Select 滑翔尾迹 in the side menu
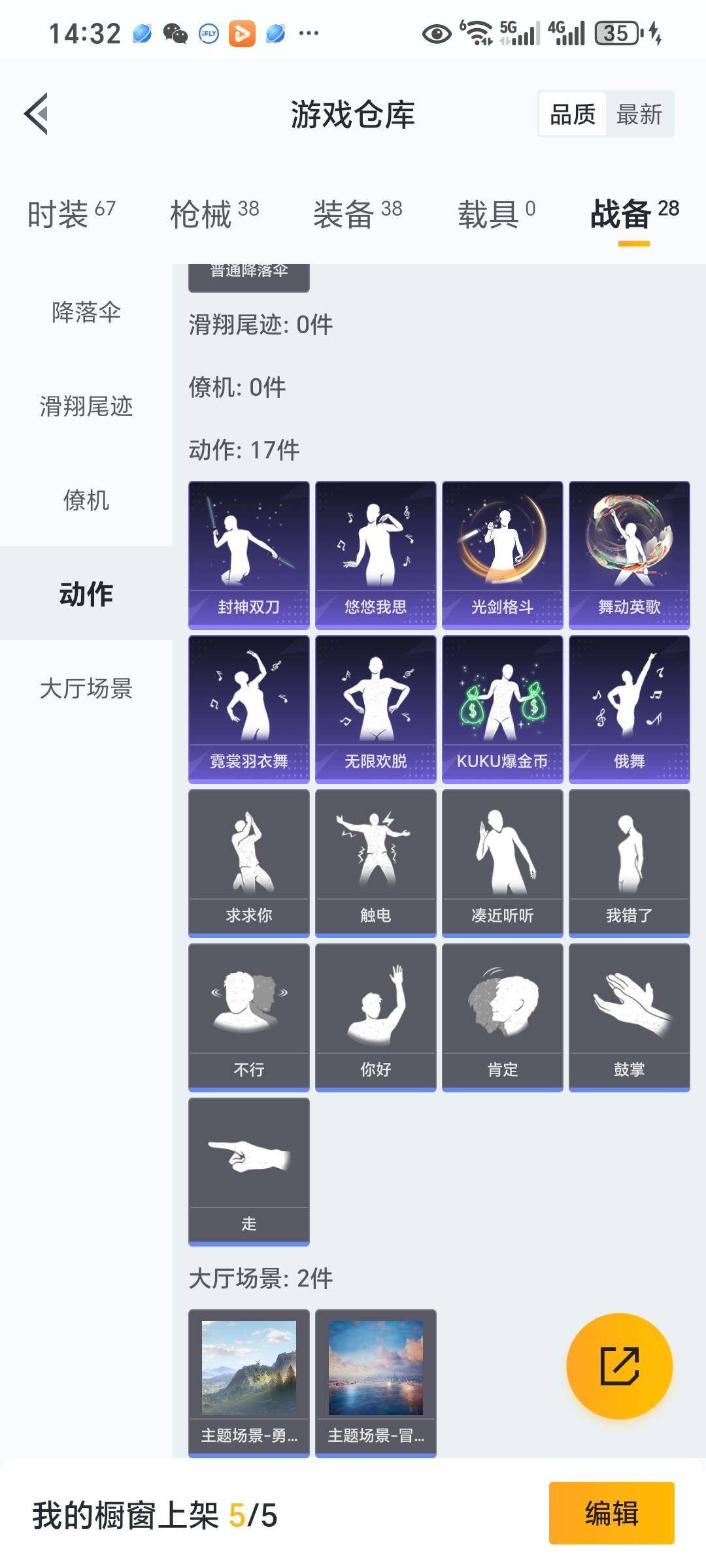Image resolution: width=706 pixels, height=1568 pixels. 86,406
